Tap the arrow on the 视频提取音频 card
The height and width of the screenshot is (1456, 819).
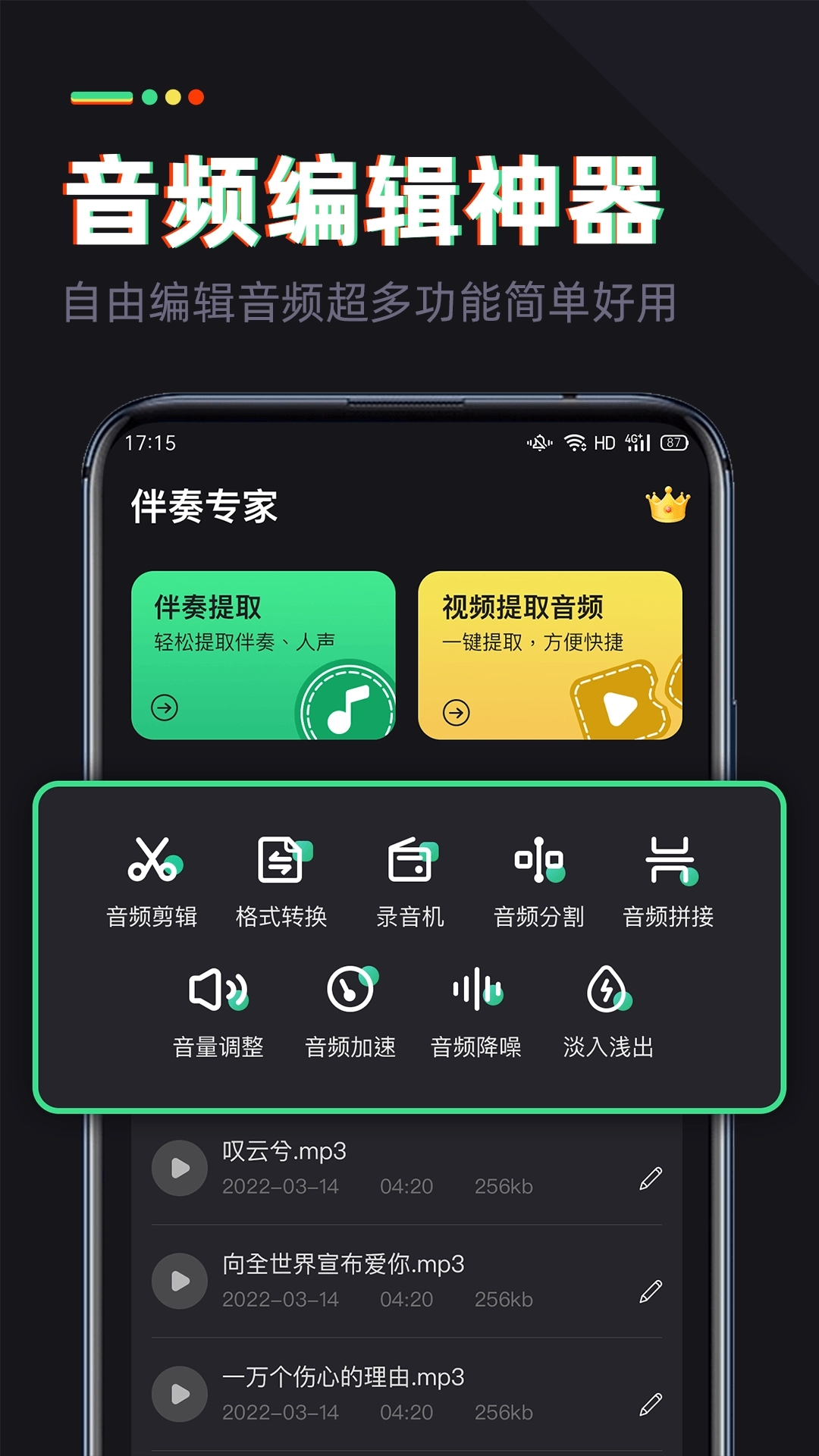point(455,711)
